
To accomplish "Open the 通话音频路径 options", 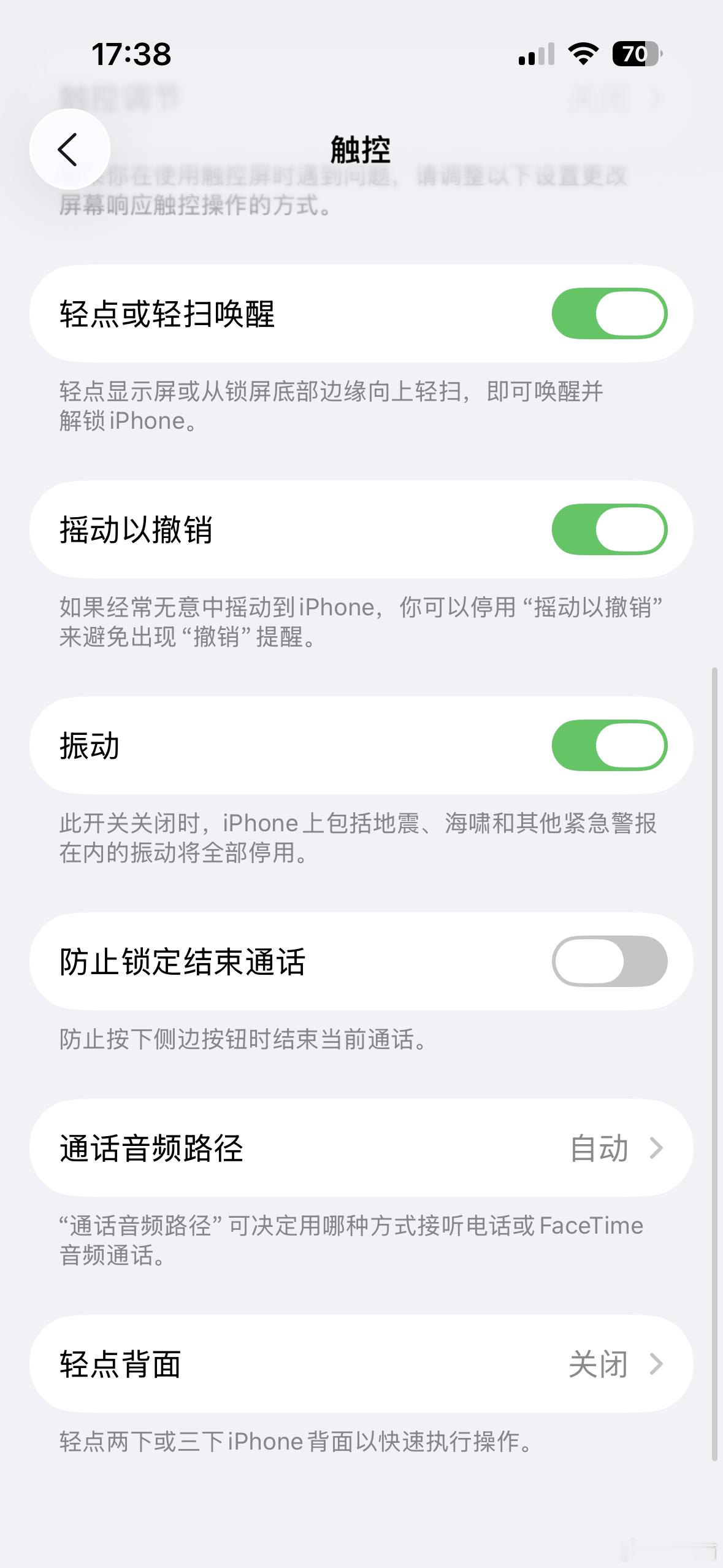I will [362, 1147].
